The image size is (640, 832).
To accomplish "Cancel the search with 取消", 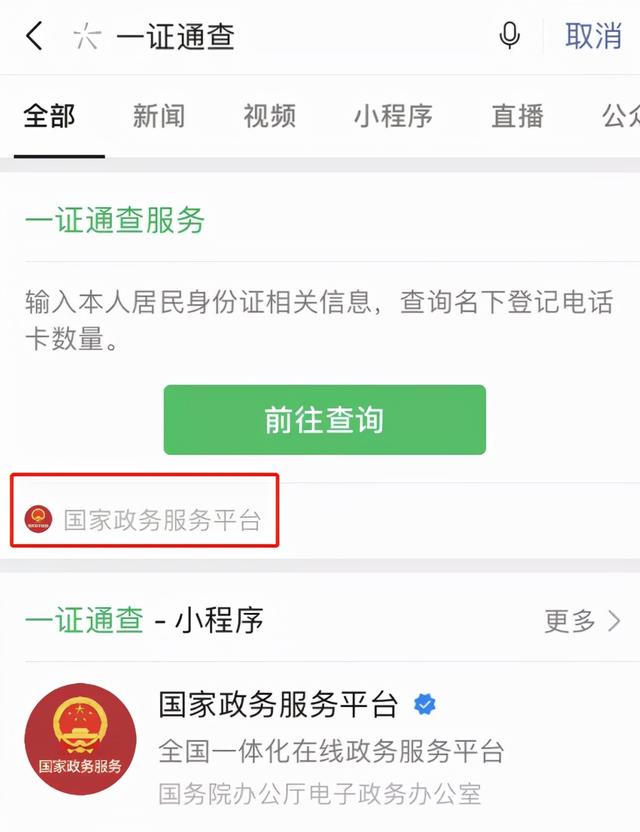I will [x=593, y=37].
